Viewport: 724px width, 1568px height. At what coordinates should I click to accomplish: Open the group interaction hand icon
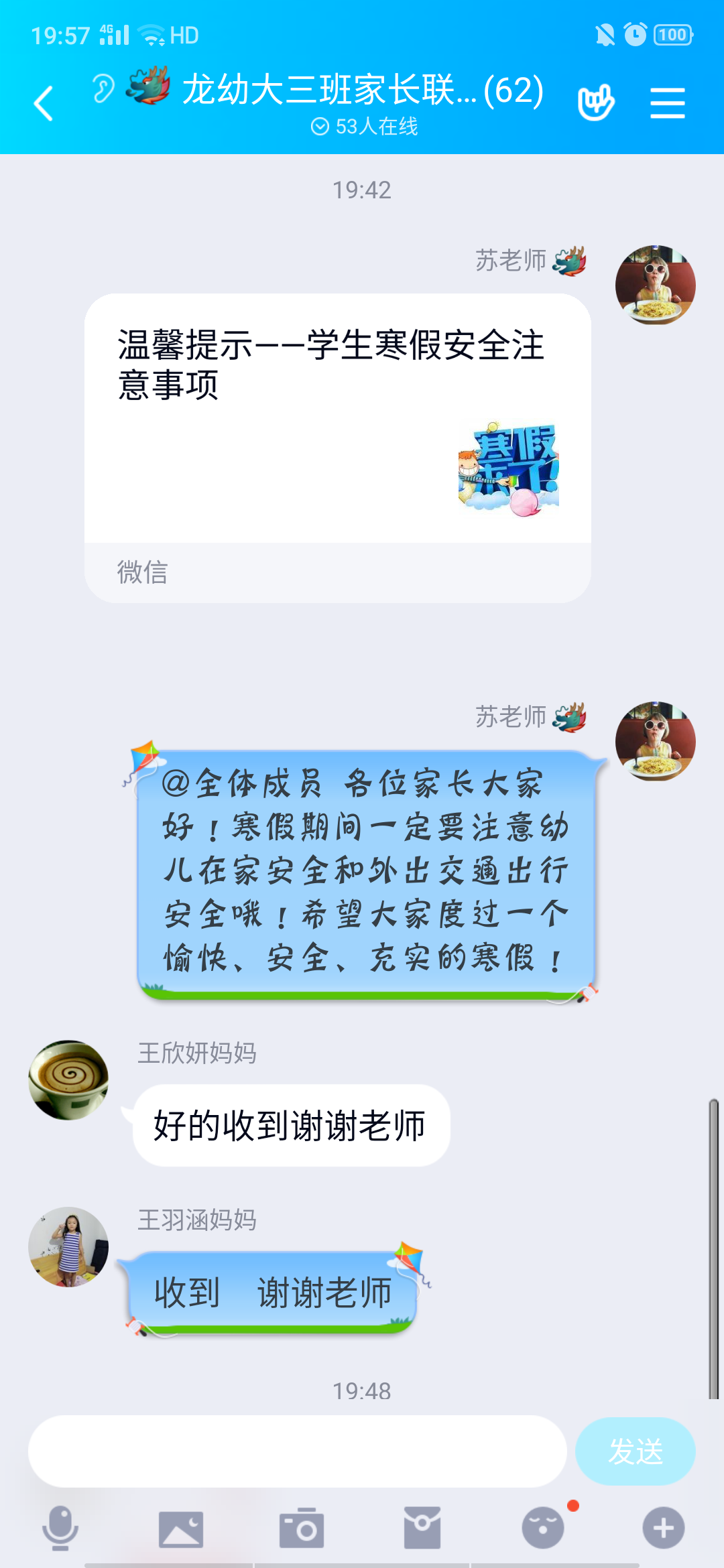tap(595, 103)
